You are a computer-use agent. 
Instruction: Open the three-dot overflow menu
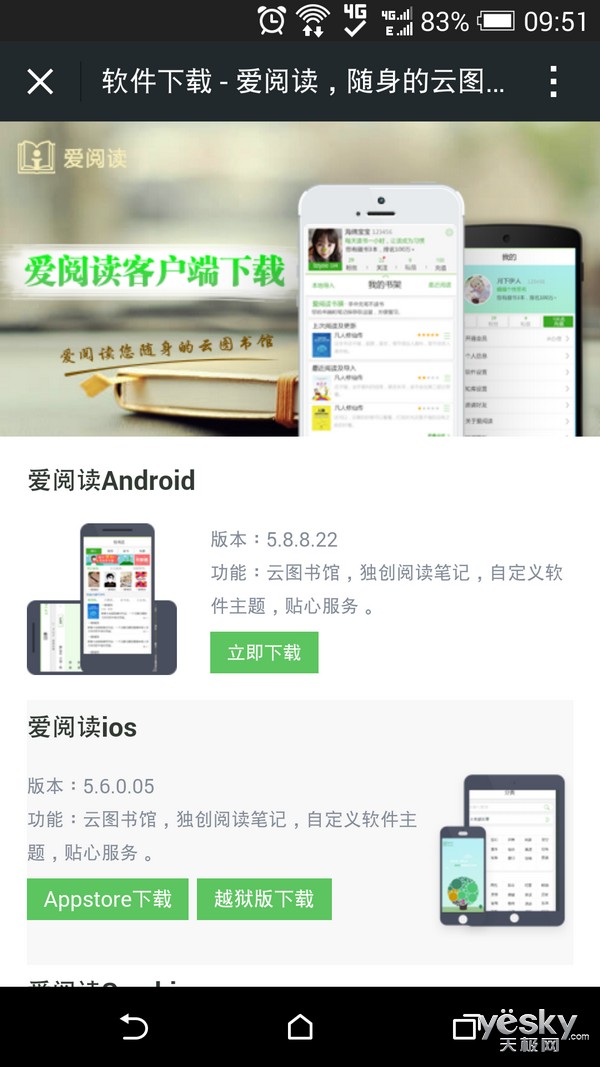(554, 82)
